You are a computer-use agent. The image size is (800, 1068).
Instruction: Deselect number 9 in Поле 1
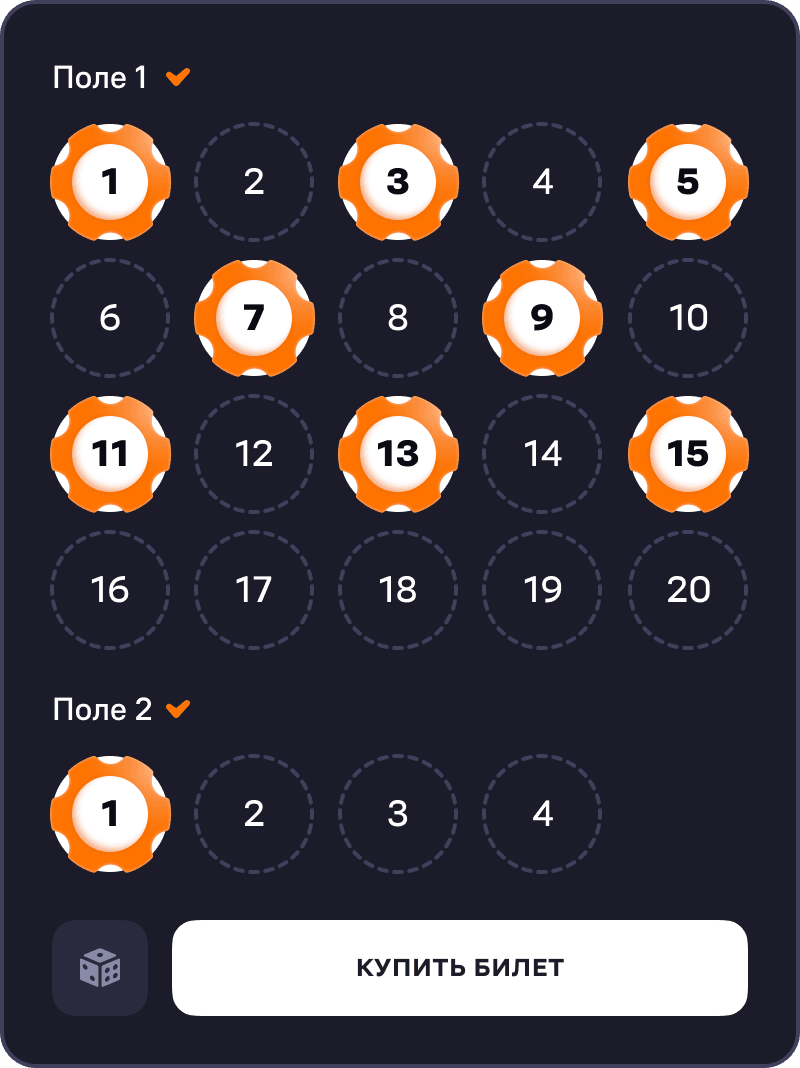point(543,318)
